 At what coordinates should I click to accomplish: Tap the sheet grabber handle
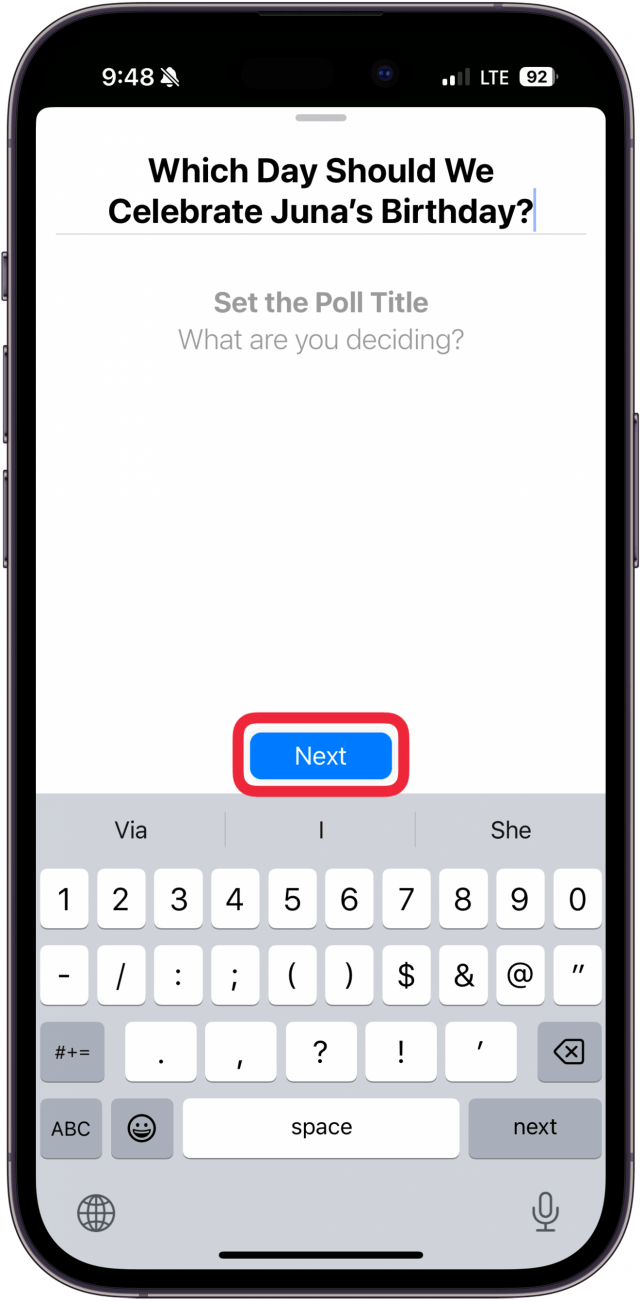[321, 118]
